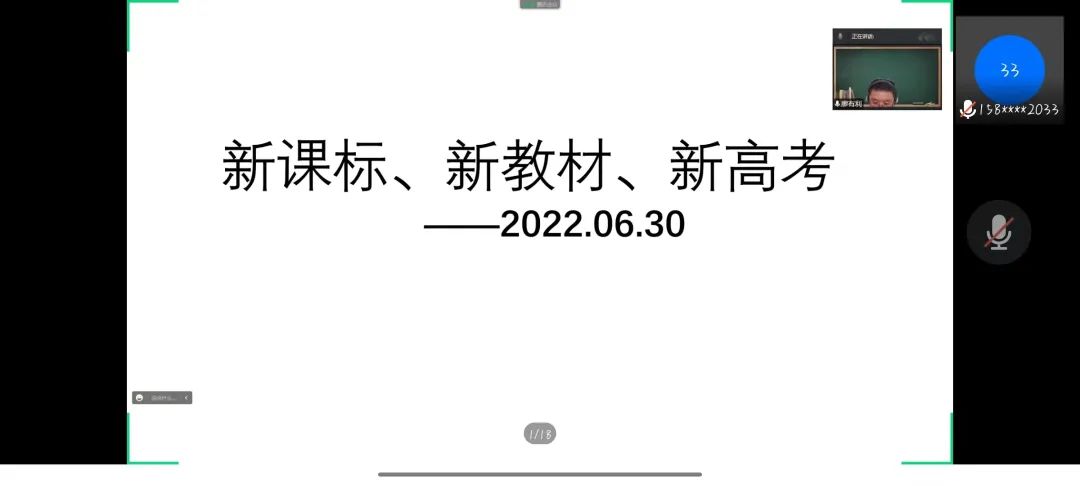
Task: Open the chat input box
Action: pyautogui.click(x=163, y=398)
